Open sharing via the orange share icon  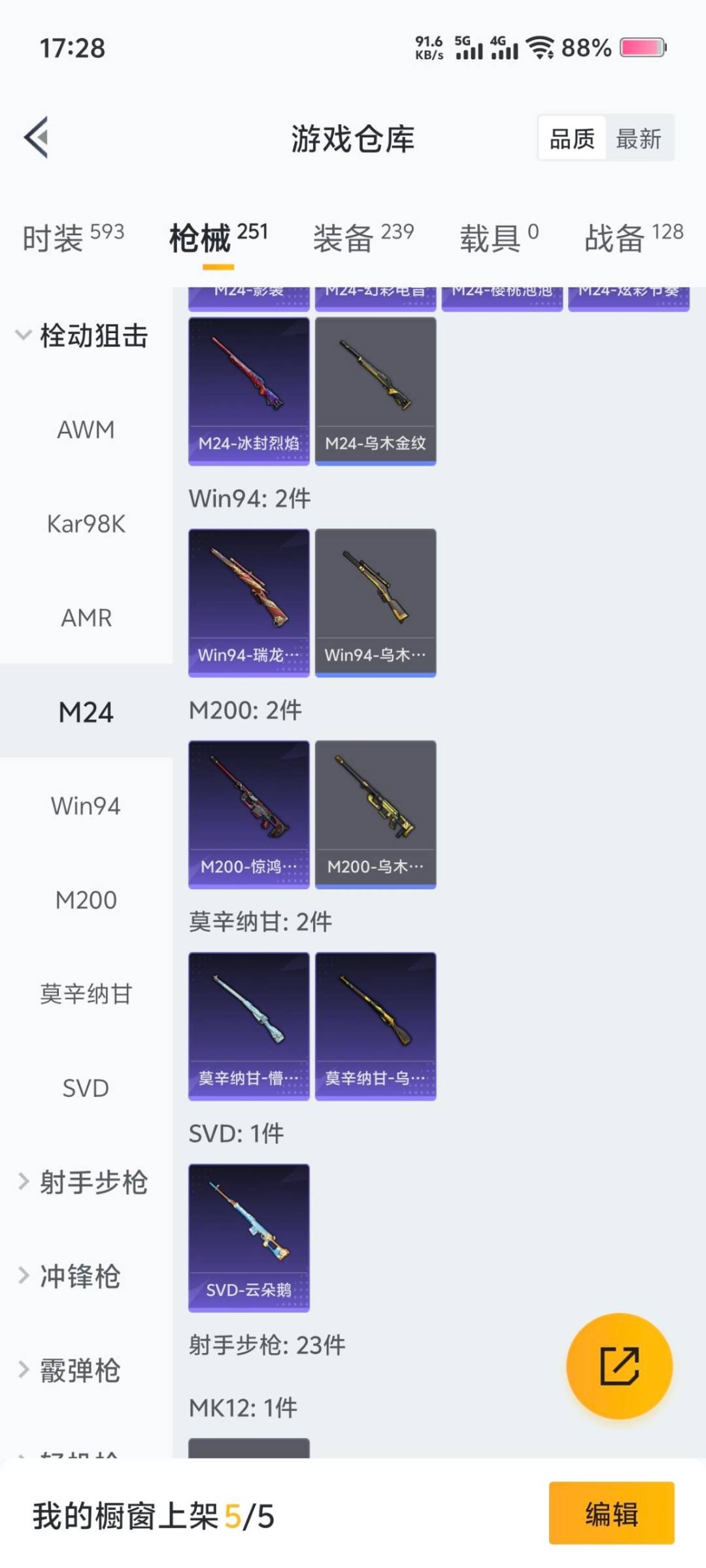click(x=618, y=1365)
